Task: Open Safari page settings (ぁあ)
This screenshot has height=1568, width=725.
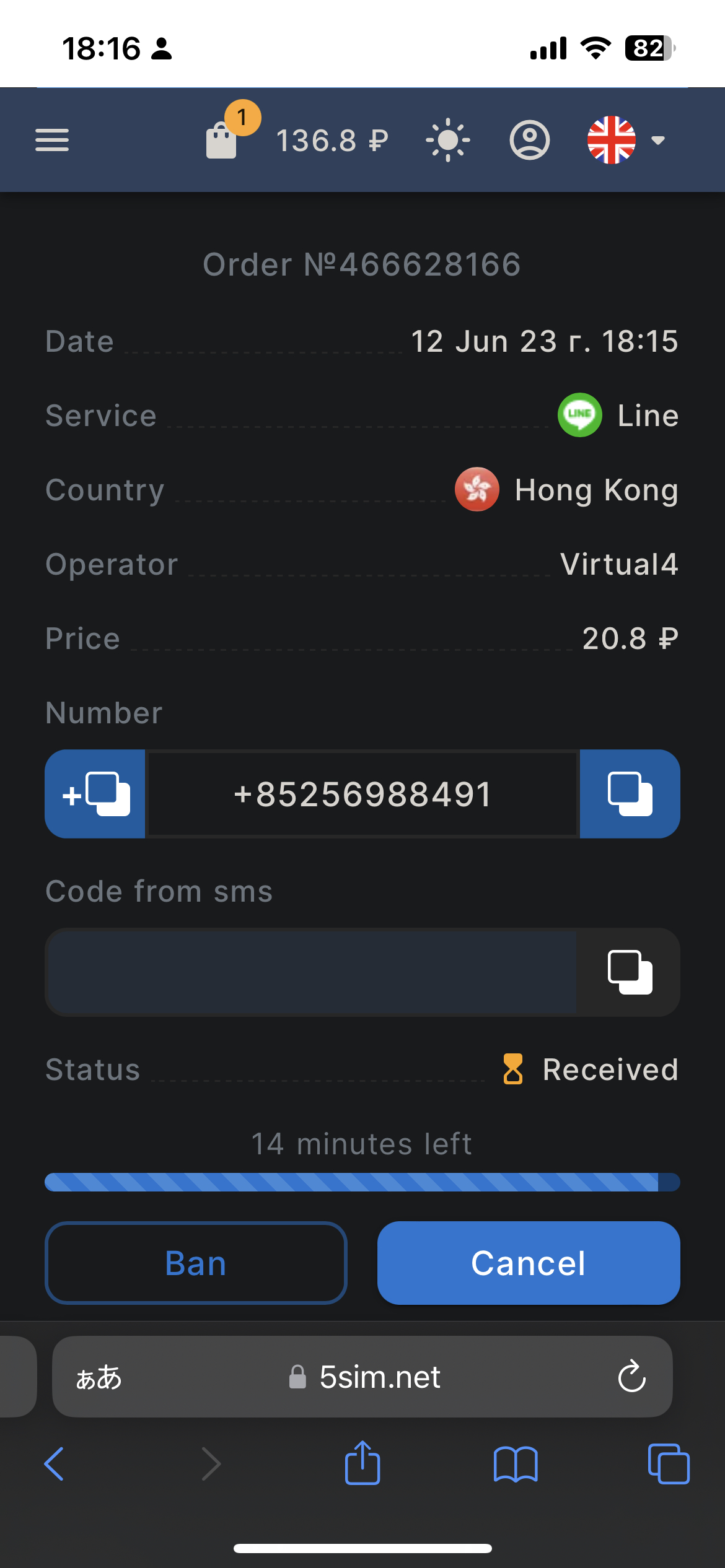Action: coord(99,1377)
